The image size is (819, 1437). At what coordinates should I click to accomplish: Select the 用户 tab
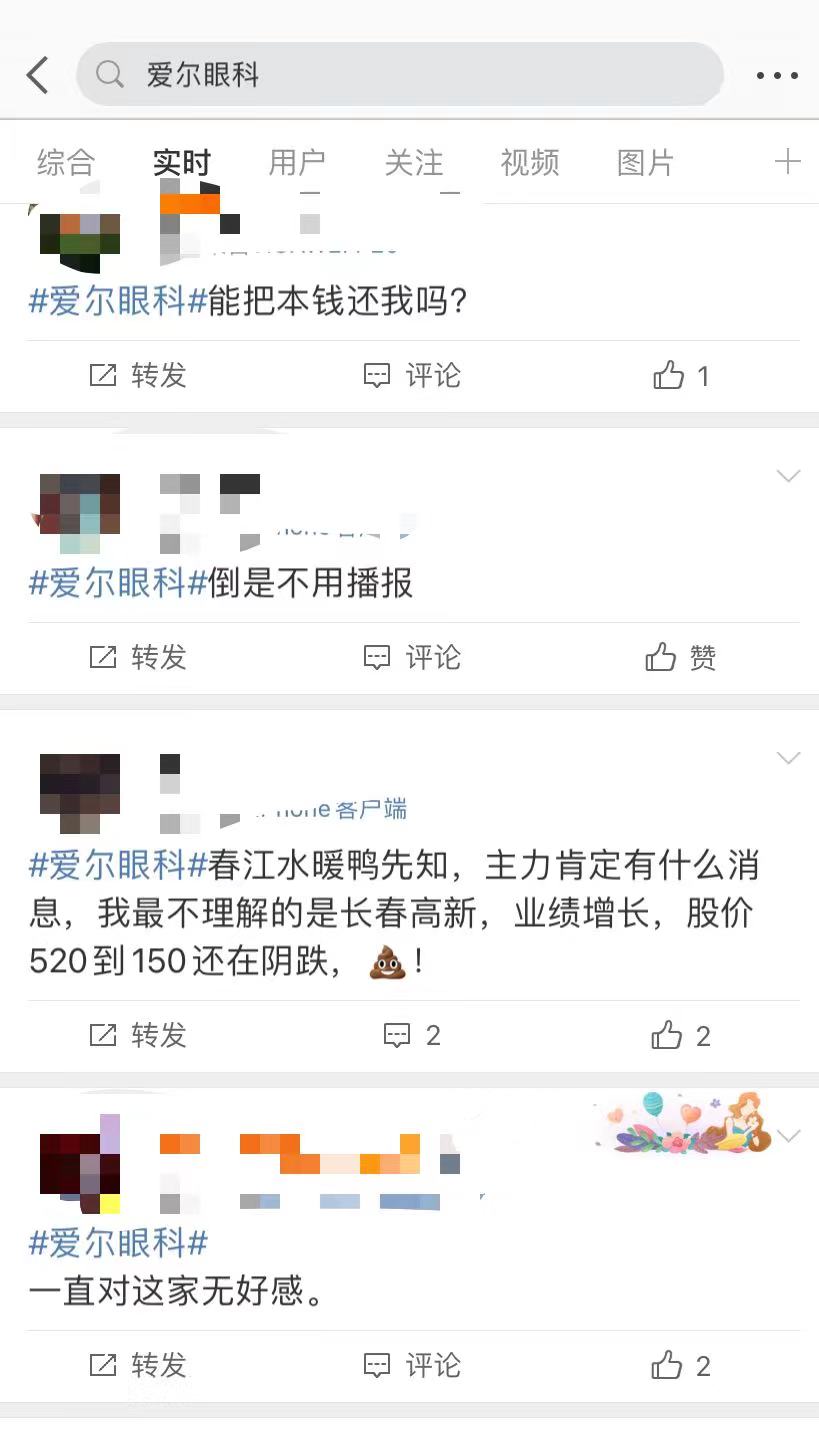click(297, 162)
